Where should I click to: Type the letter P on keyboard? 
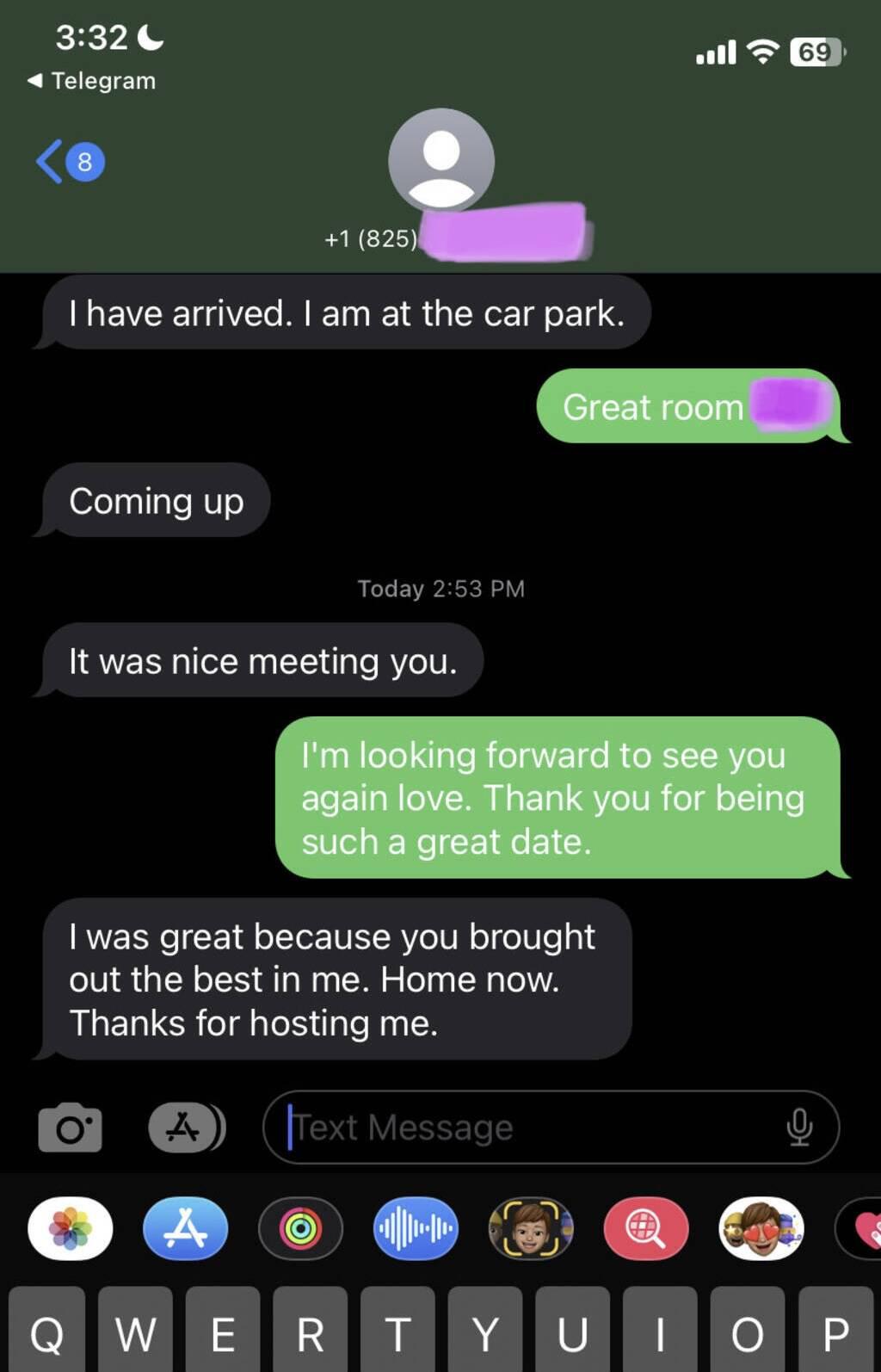(x=835, y=1332)
